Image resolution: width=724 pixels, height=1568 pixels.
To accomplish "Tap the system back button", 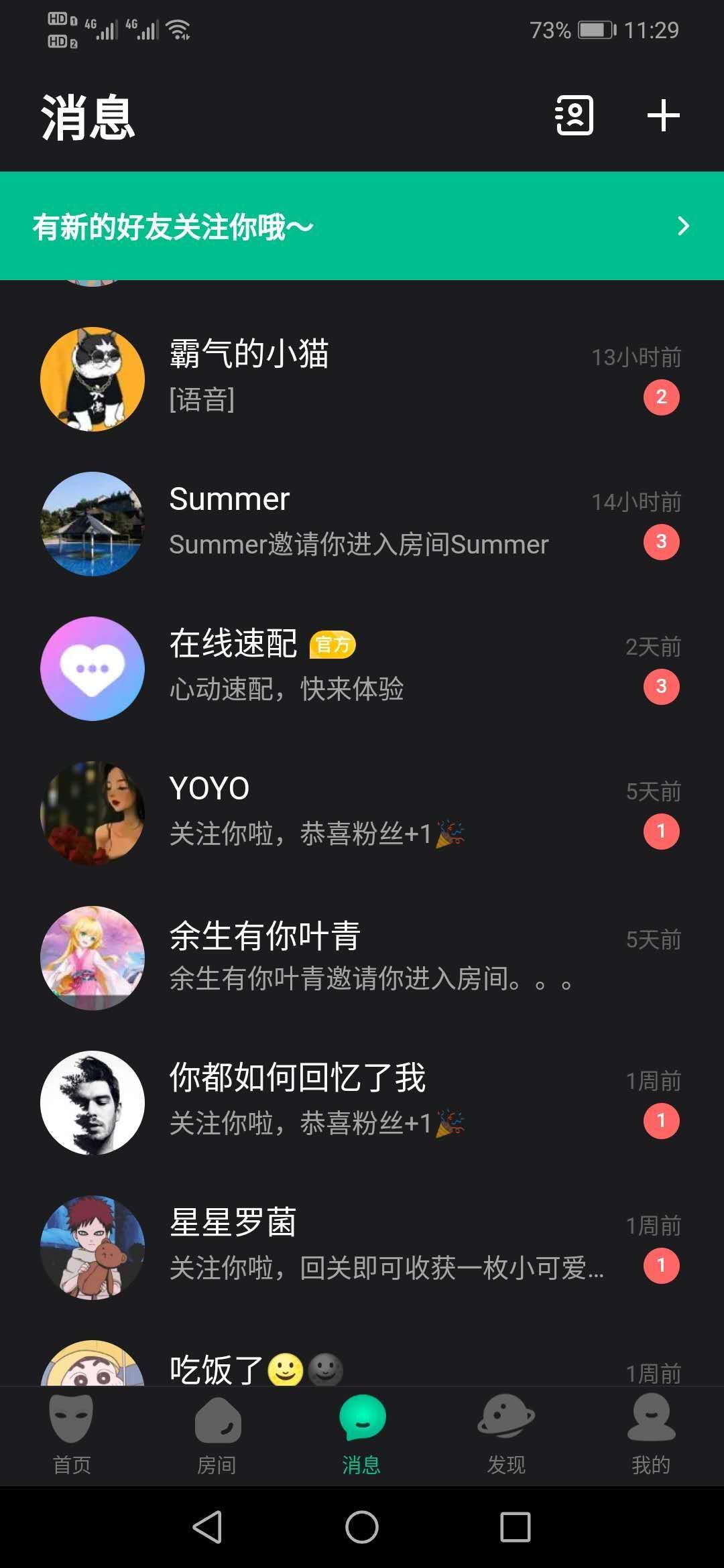I will [207, 1527].
